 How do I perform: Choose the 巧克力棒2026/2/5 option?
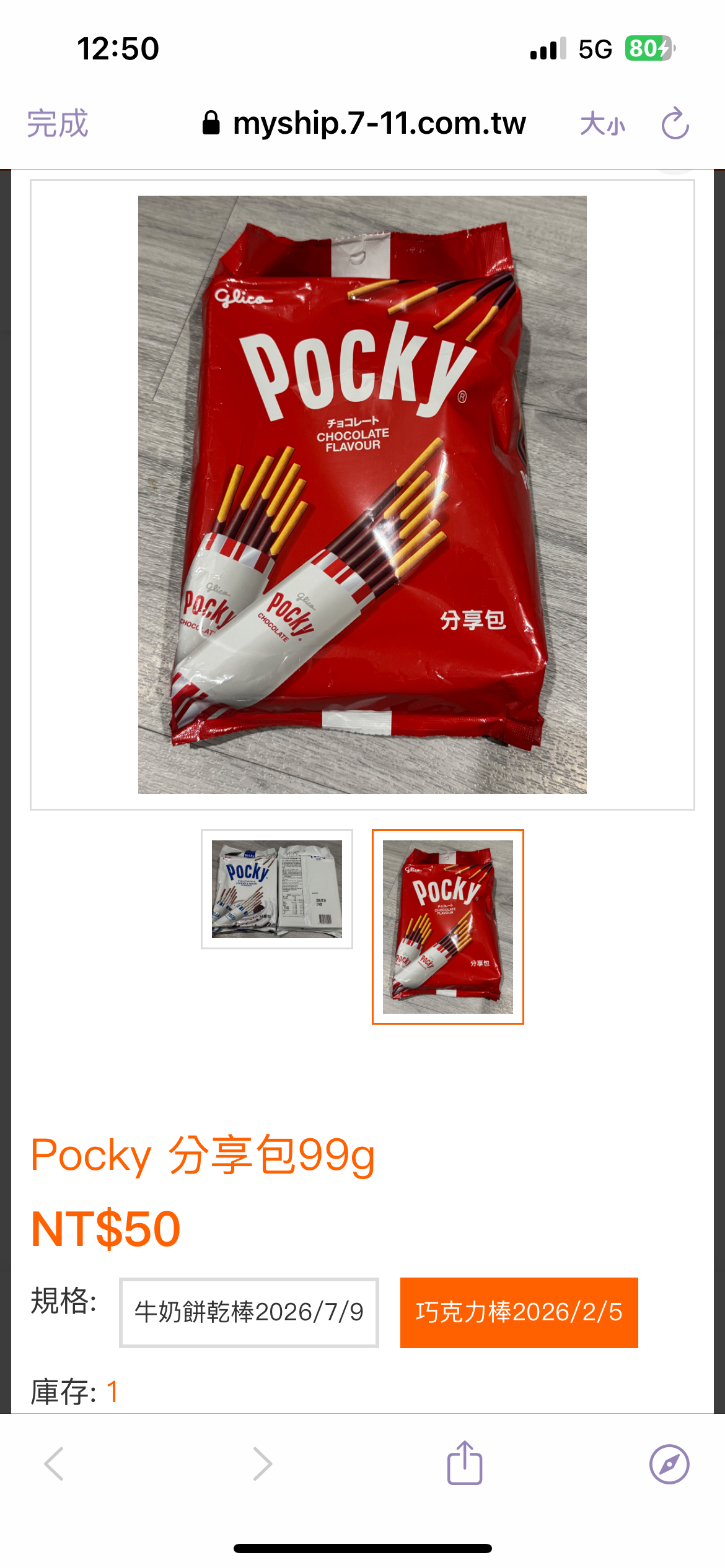pos(519,1312)
